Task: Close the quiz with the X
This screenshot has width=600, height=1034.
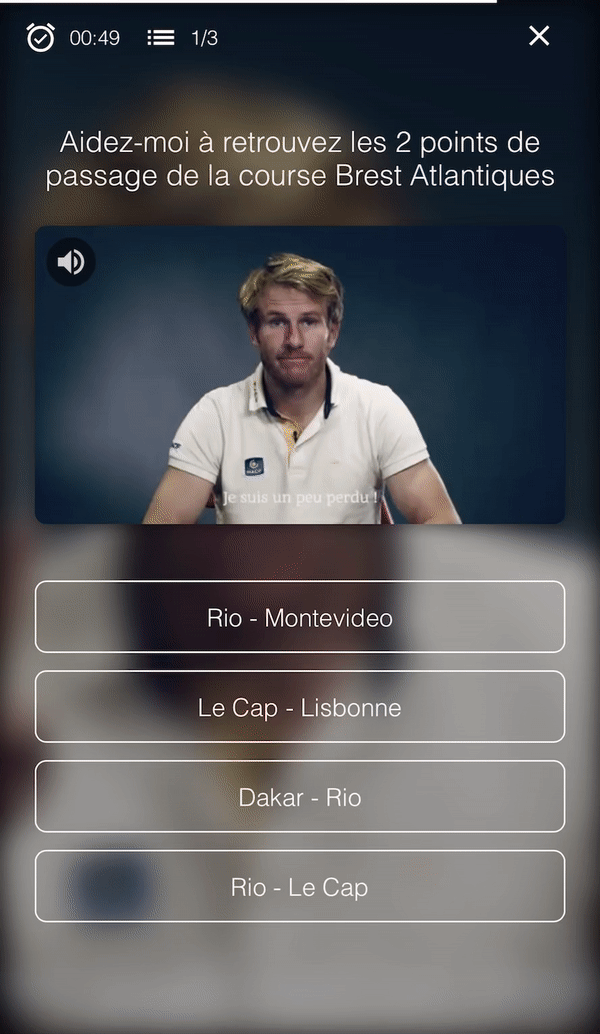Action: click(x=539, y=37)
